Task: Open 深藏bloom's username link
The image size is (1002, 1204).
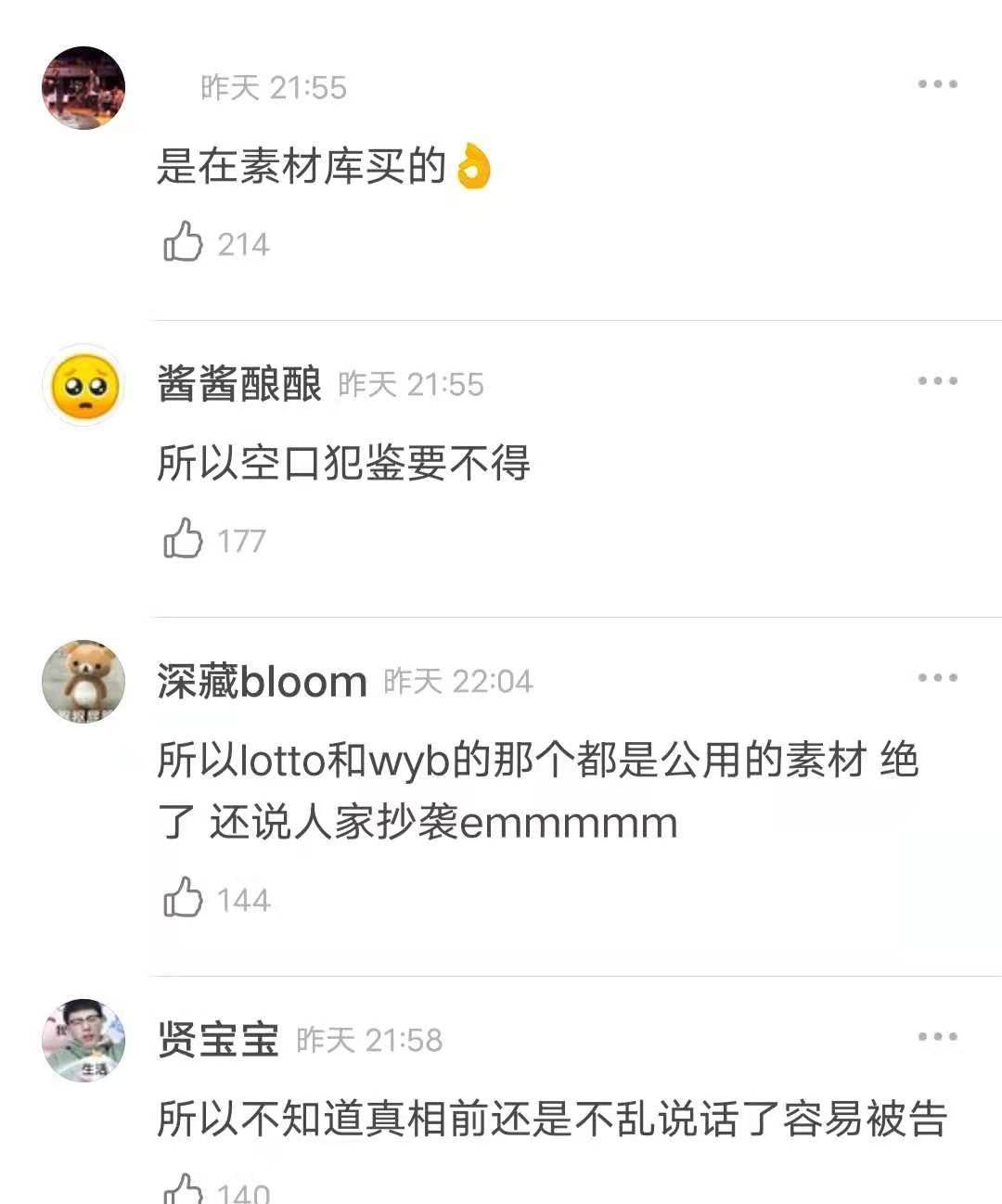Action: point(261,682)
